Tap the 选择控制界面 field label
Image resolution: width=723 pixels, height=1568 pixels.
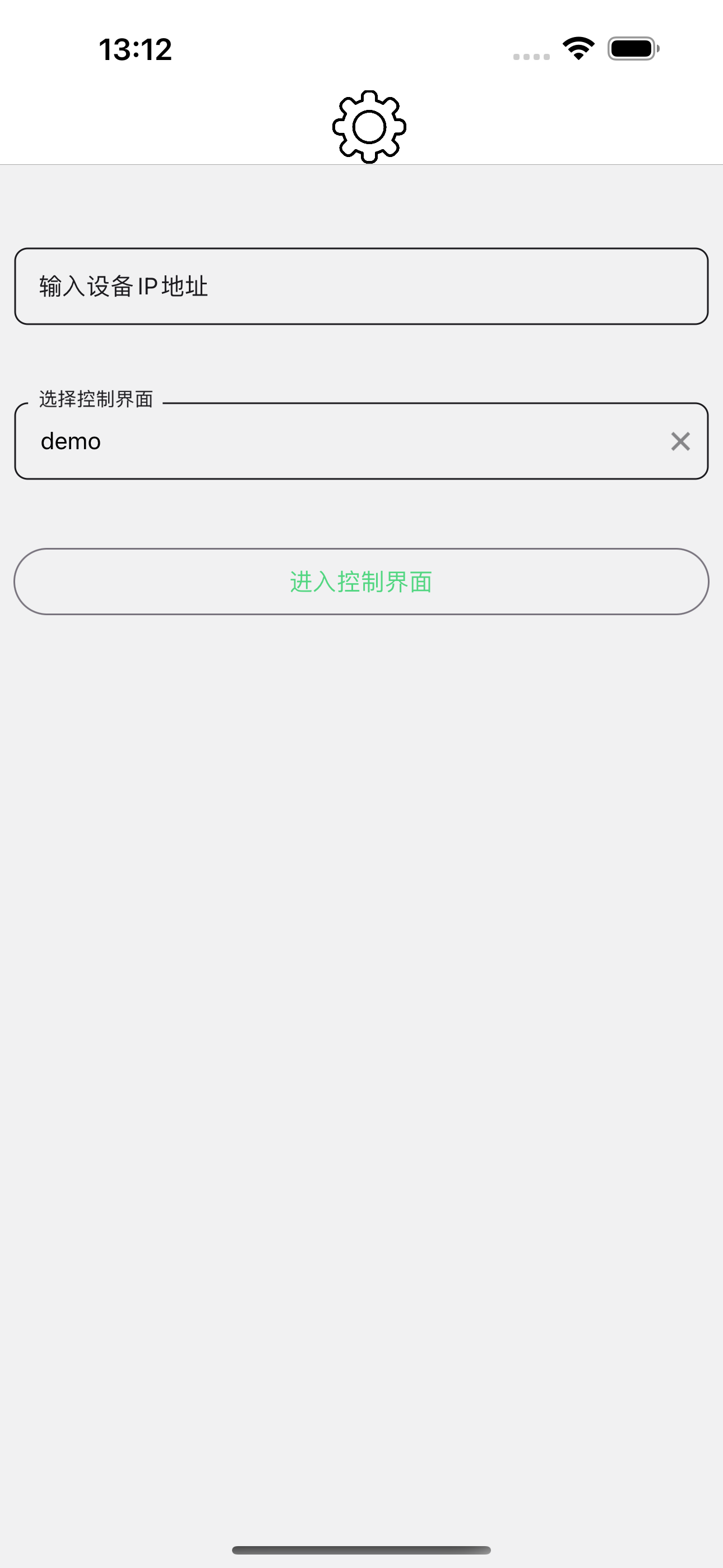tap(96, 400)
